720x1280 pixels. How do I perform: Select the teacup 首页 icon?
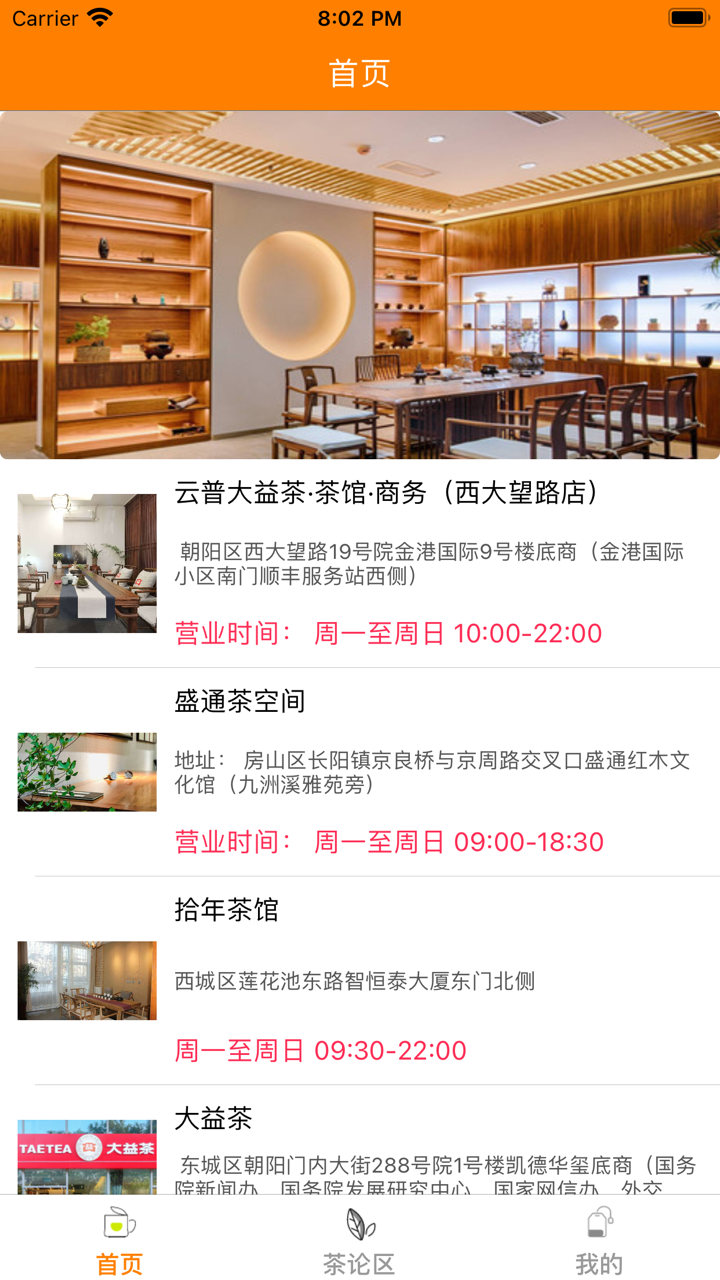click(119, 1222)
